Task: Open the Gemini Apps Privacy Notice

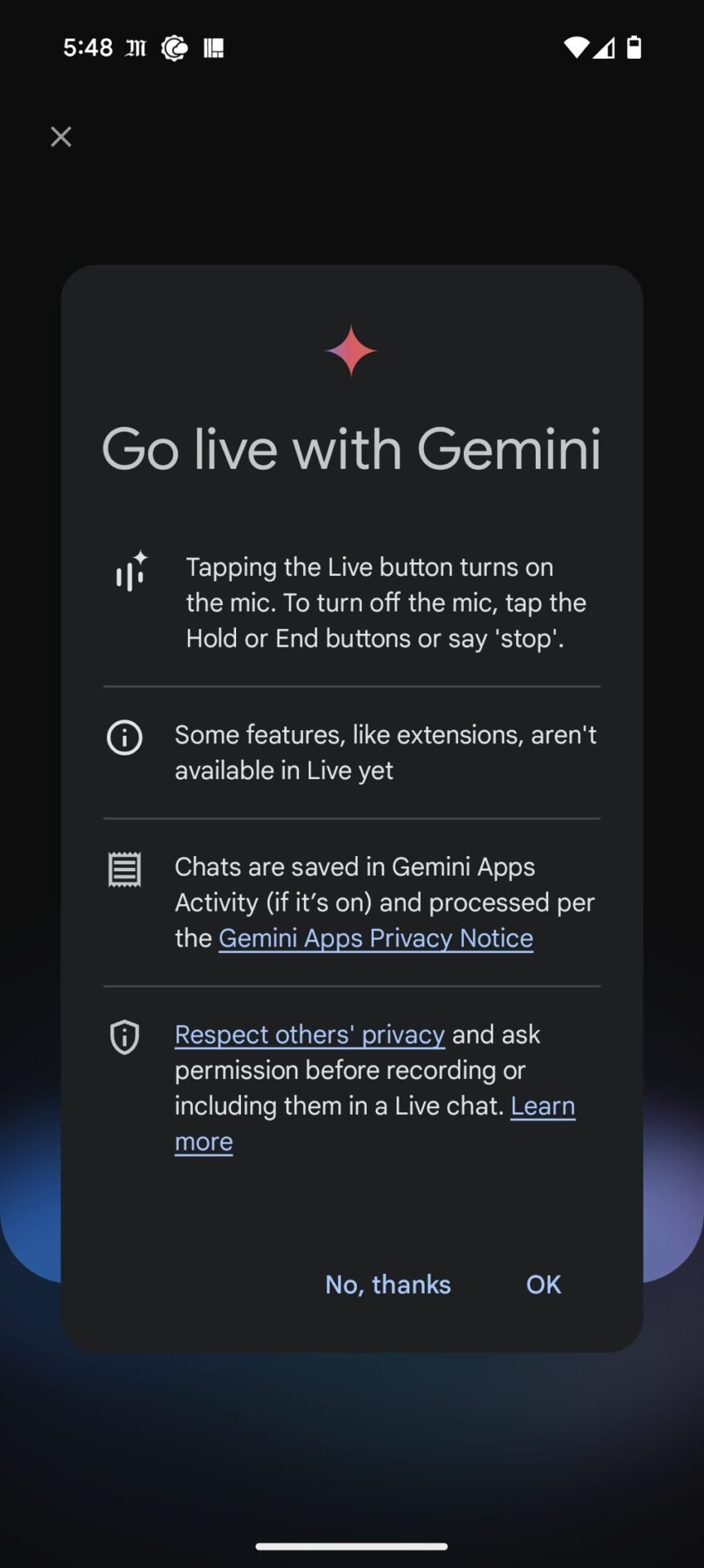Action: [x=376, y=938]
